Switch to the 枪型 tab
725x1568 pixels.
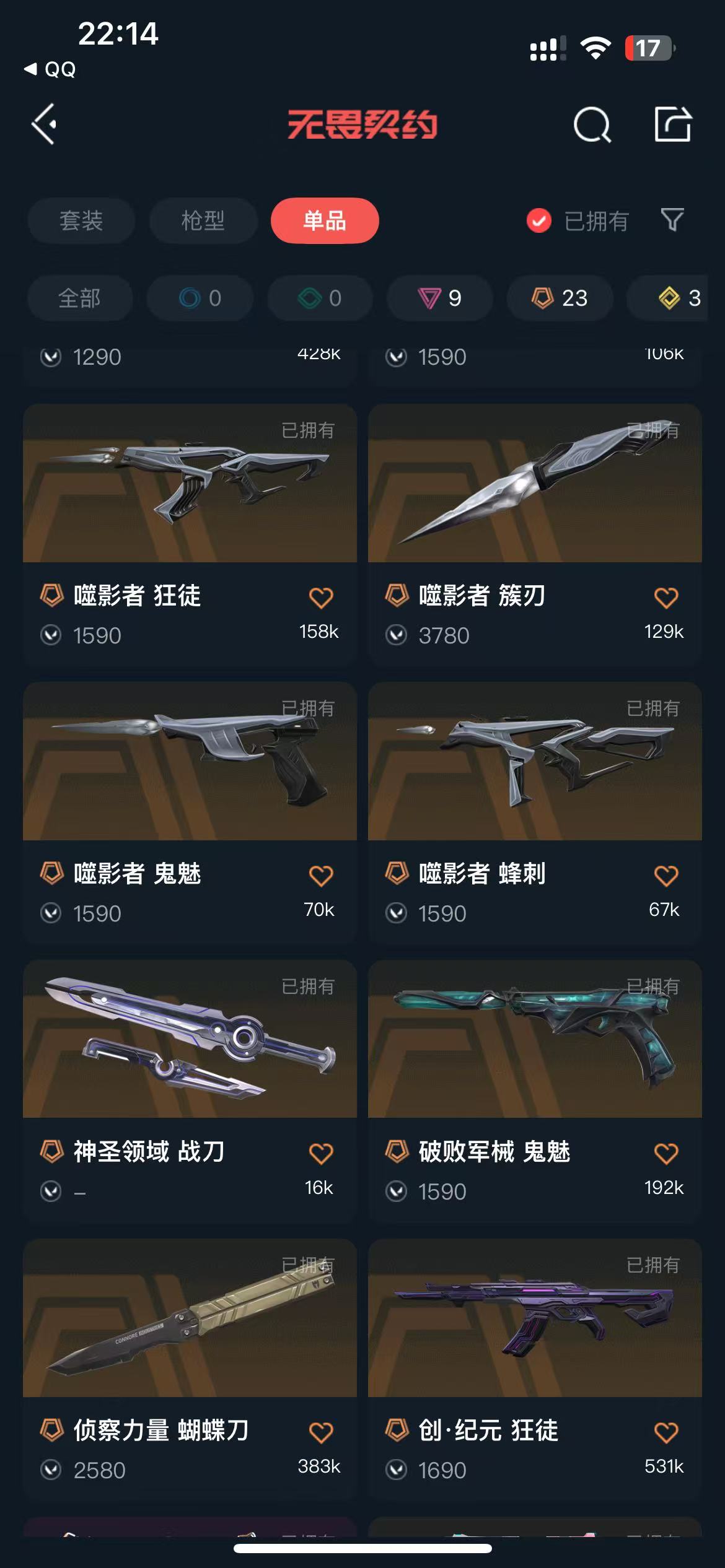(x=203, y=221)
